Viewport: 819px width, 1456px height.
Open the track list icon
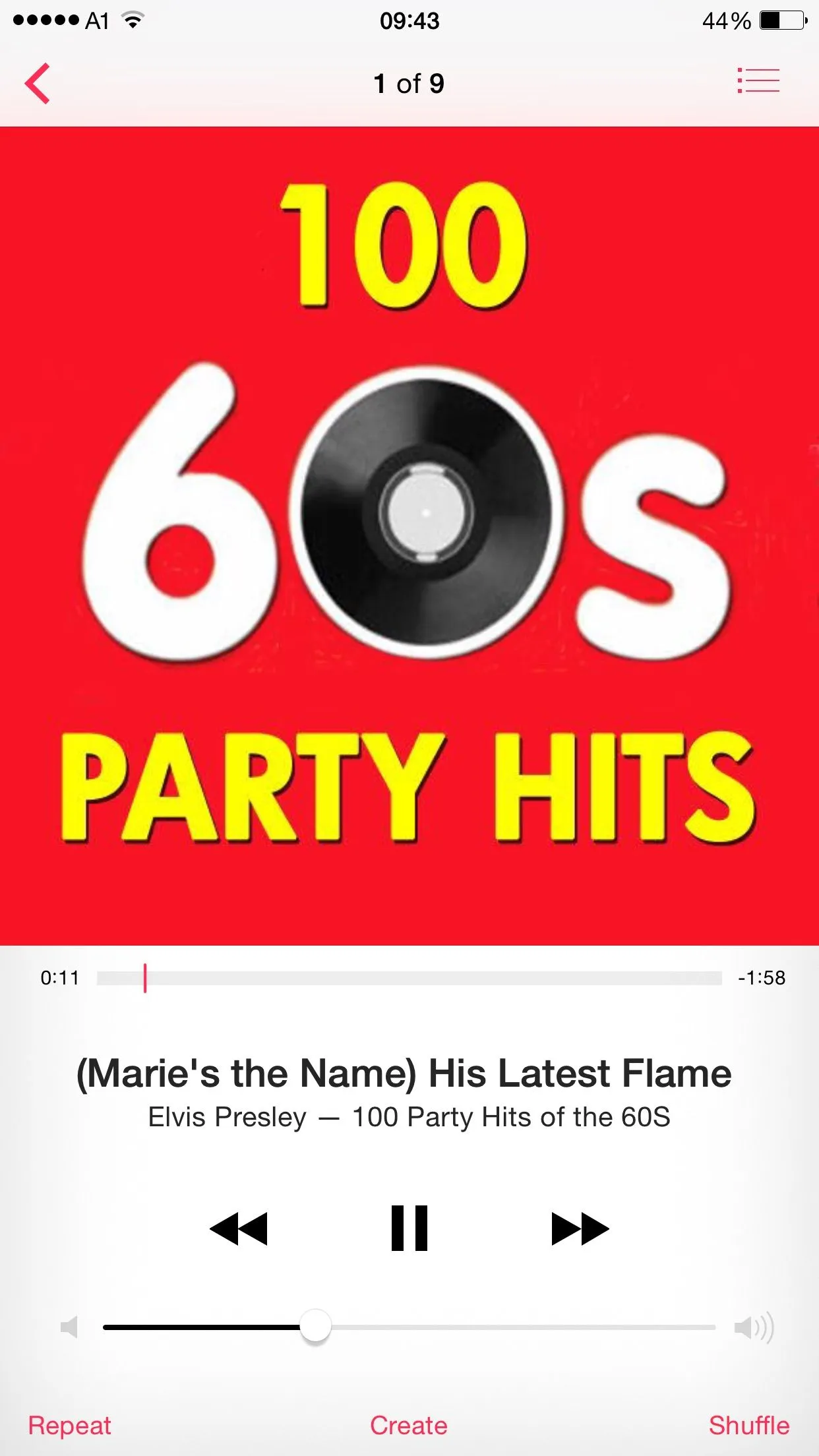758,81
